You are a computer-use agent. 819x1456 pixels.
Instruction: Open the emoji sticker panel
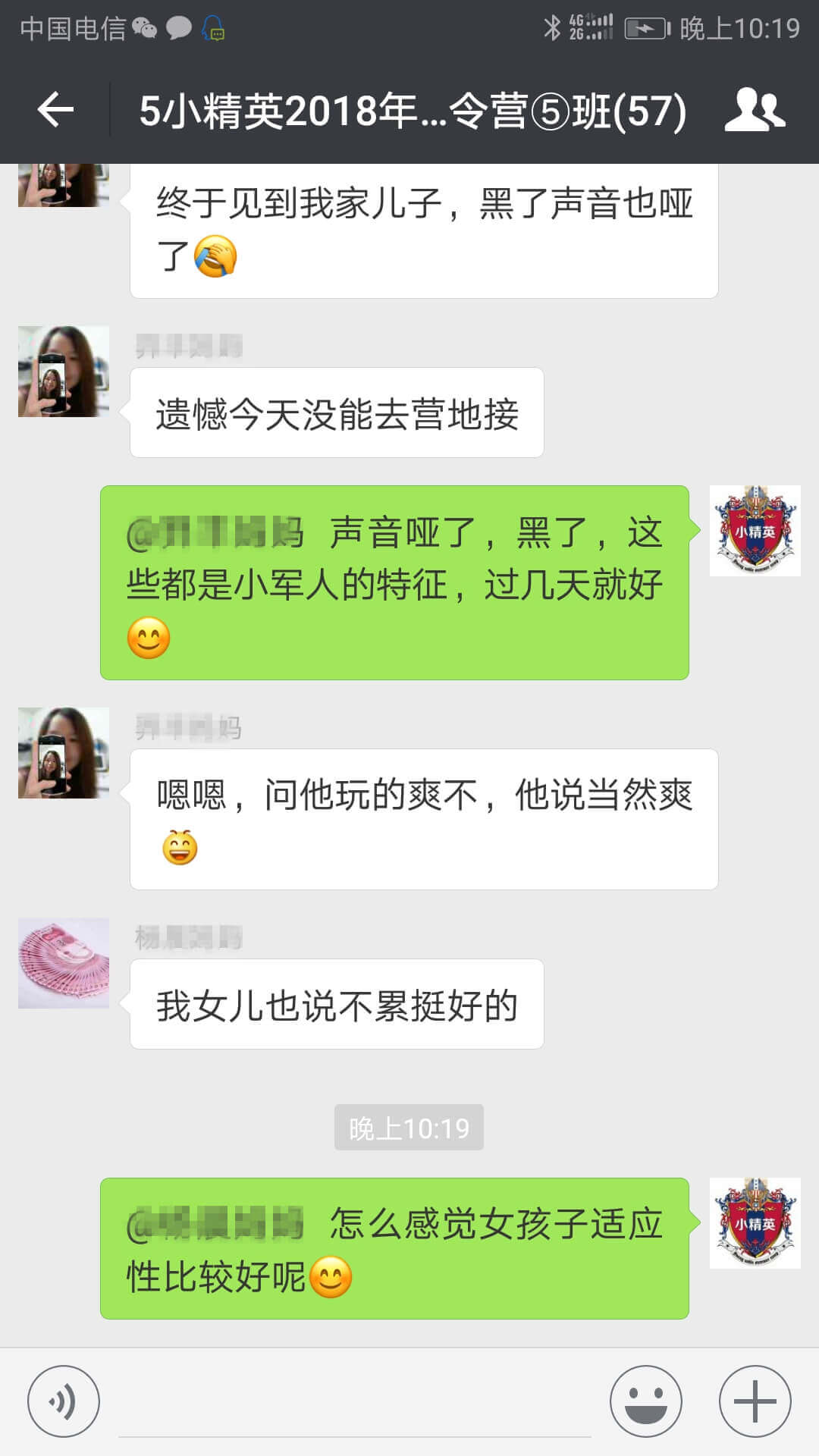coord(646,1401)
